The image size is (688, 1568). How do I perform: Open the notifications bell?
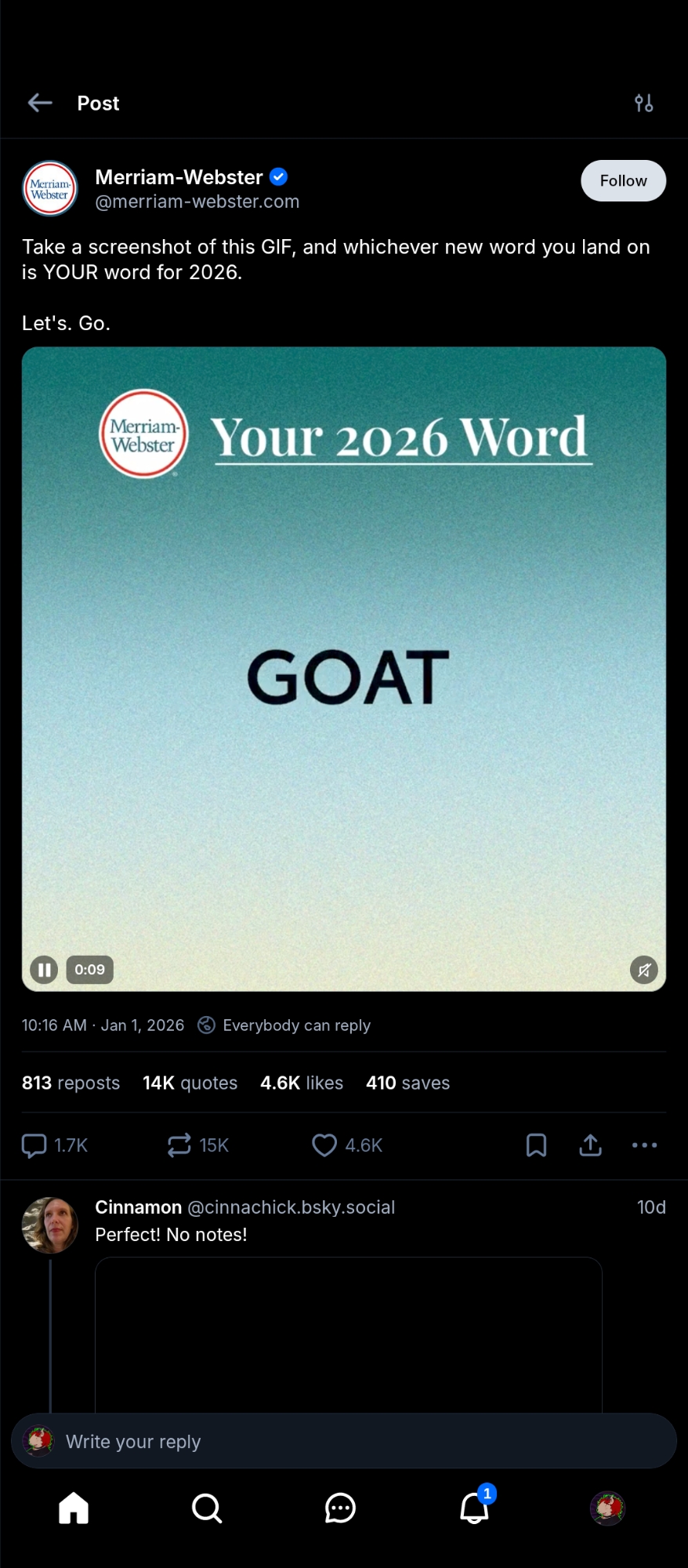pos(474,1508)
